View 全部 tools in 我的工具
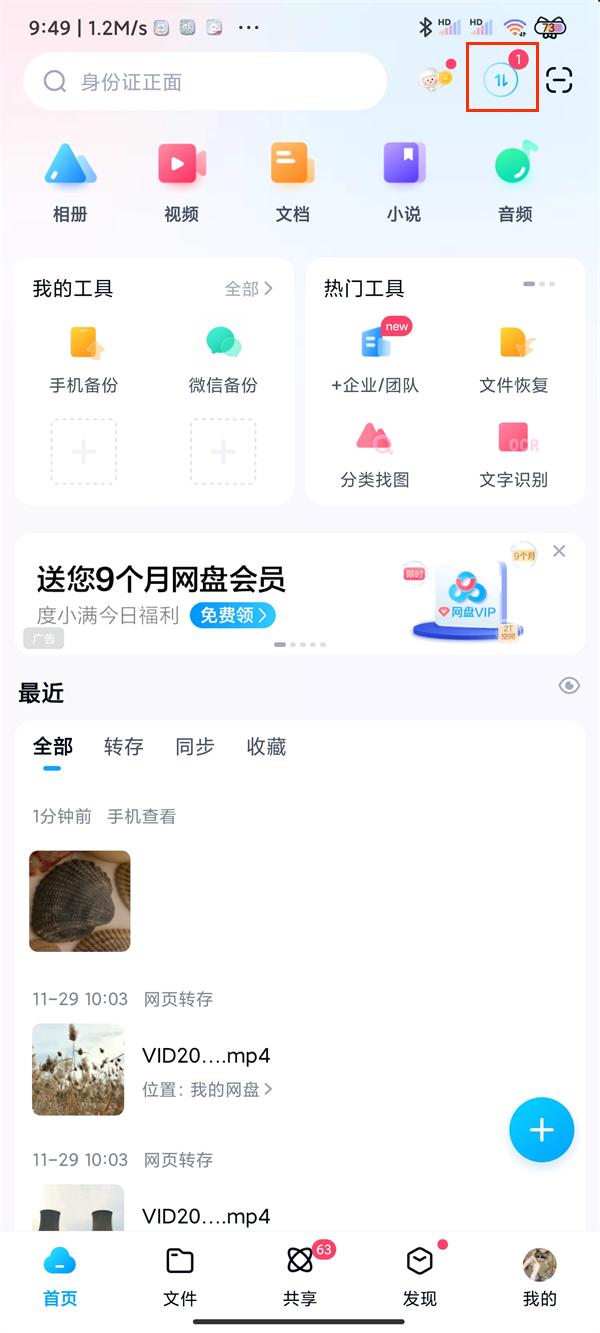Screen dimensions: 600x1333 248,289
